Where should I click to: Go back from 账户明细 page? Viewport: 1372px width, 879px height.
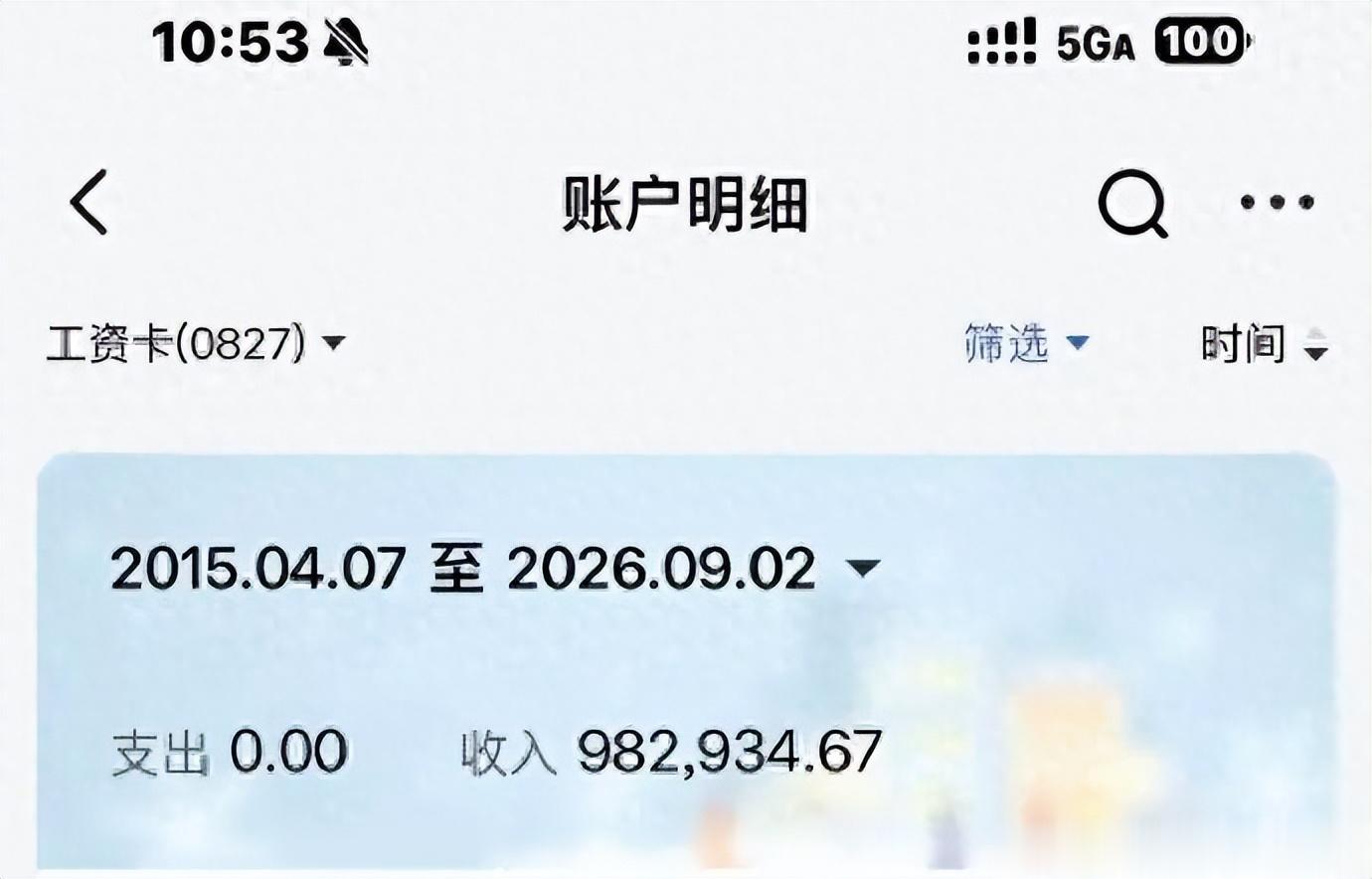(89, 202)
